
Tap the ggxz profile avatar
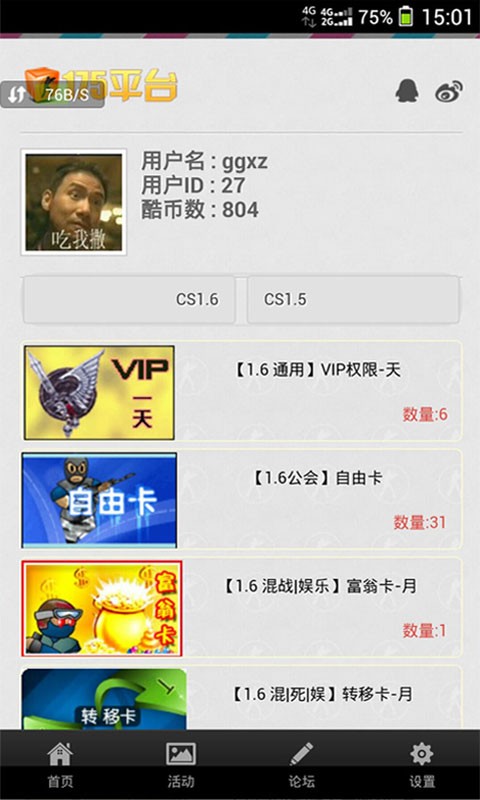73,202
